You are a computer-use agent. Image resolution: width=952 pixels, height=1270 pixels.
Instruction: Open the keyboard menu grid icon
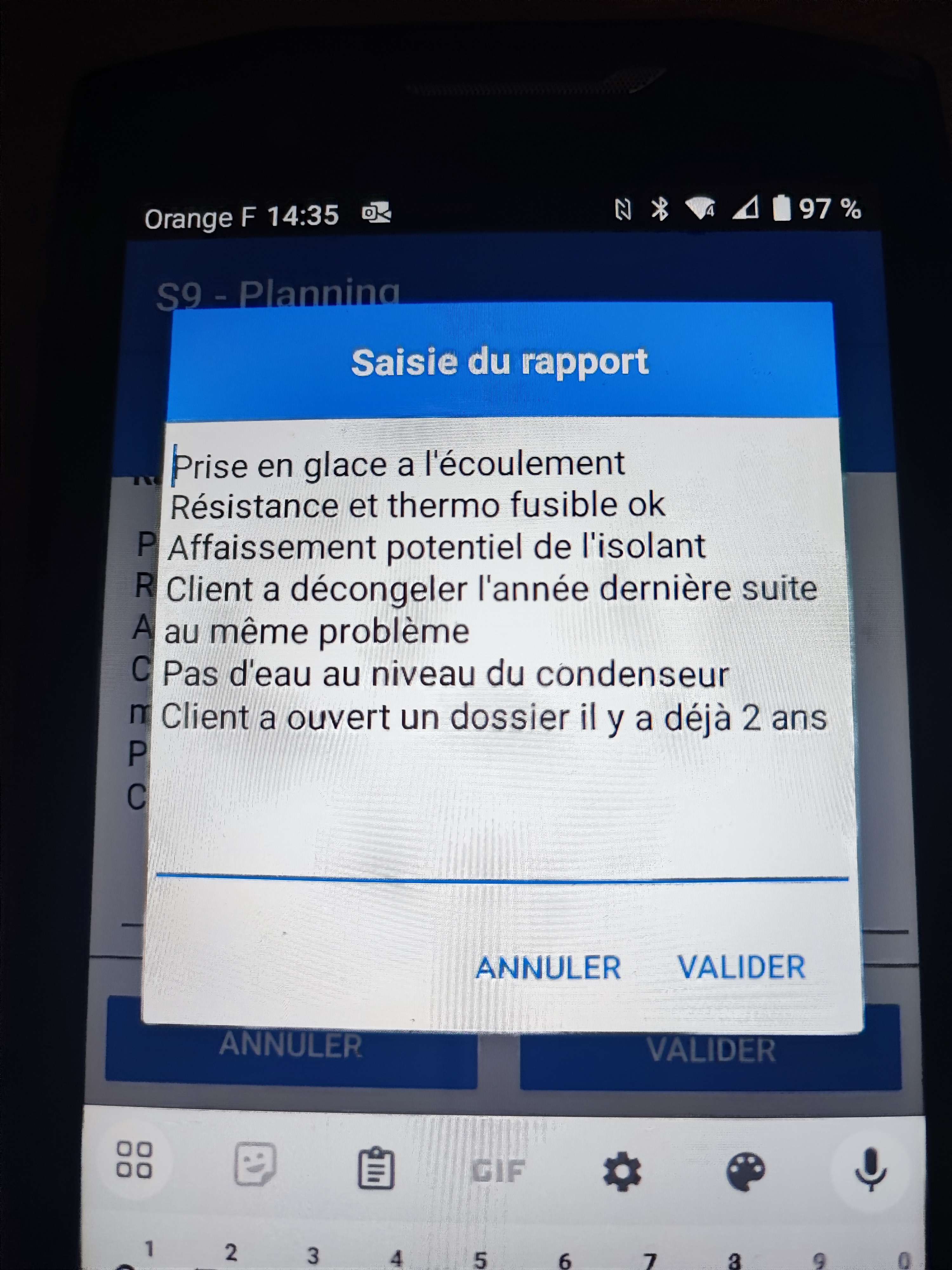[134, 1160]
